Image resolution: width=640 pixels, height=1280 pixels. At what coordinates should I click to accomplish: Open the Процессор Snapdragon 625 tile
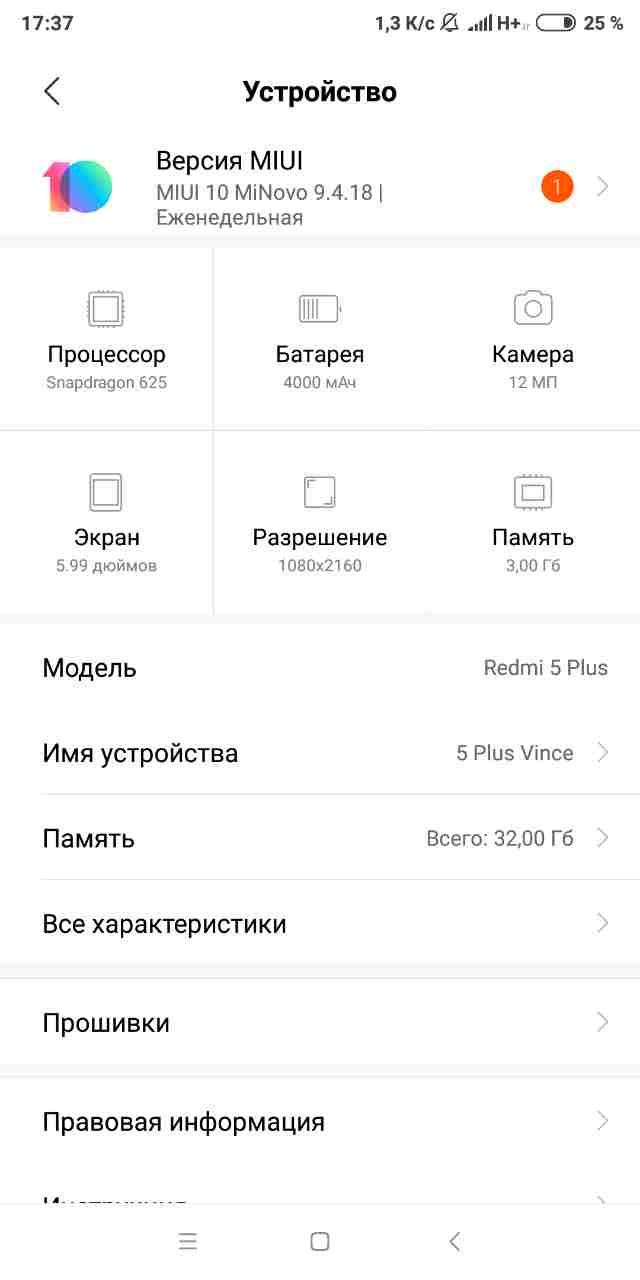[107, 340]
